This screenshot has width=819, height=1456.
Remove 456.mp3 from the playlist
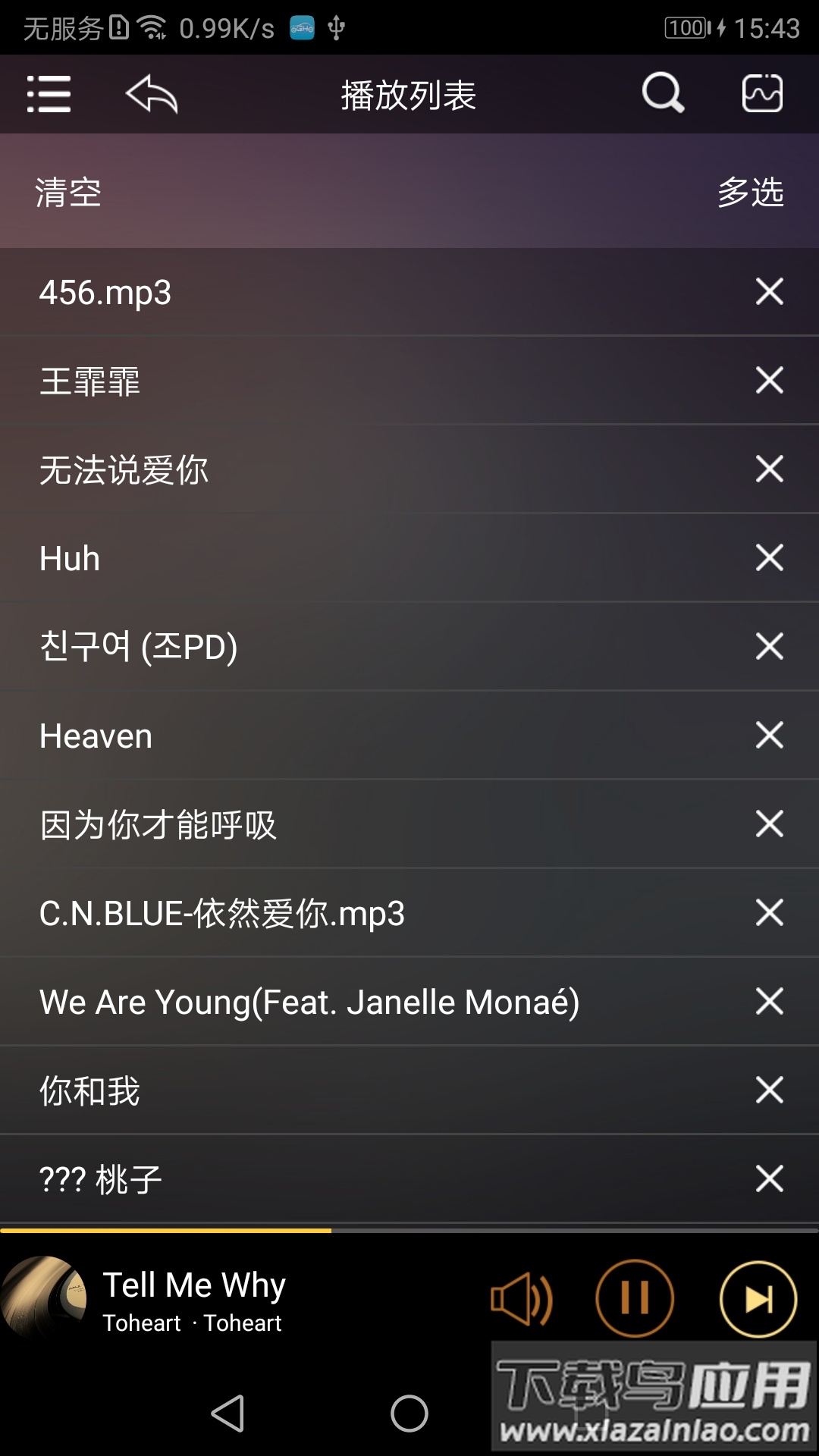point(770,293)
